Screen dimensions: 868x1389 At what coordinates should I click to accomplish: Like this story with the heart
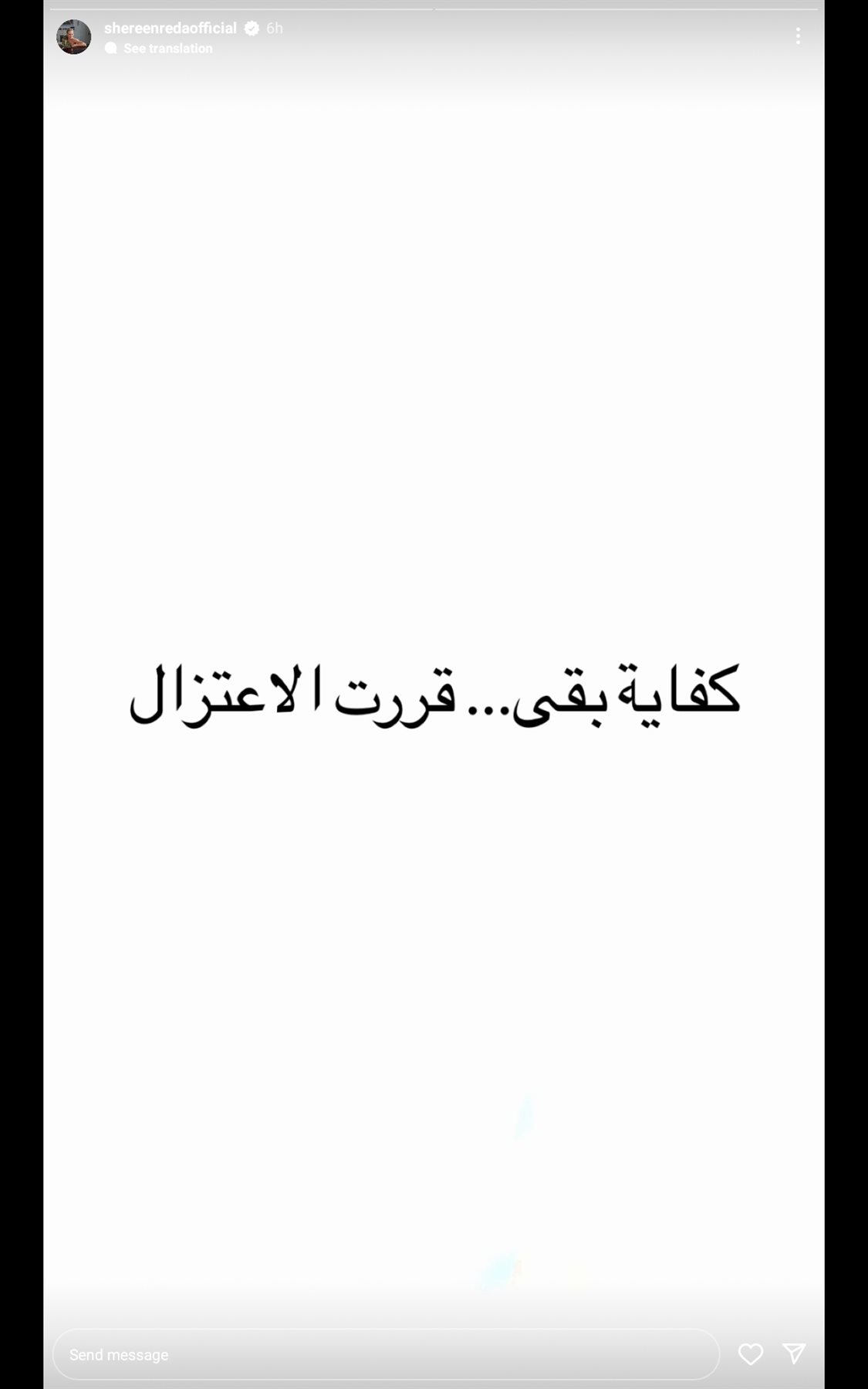(750, 1354)
